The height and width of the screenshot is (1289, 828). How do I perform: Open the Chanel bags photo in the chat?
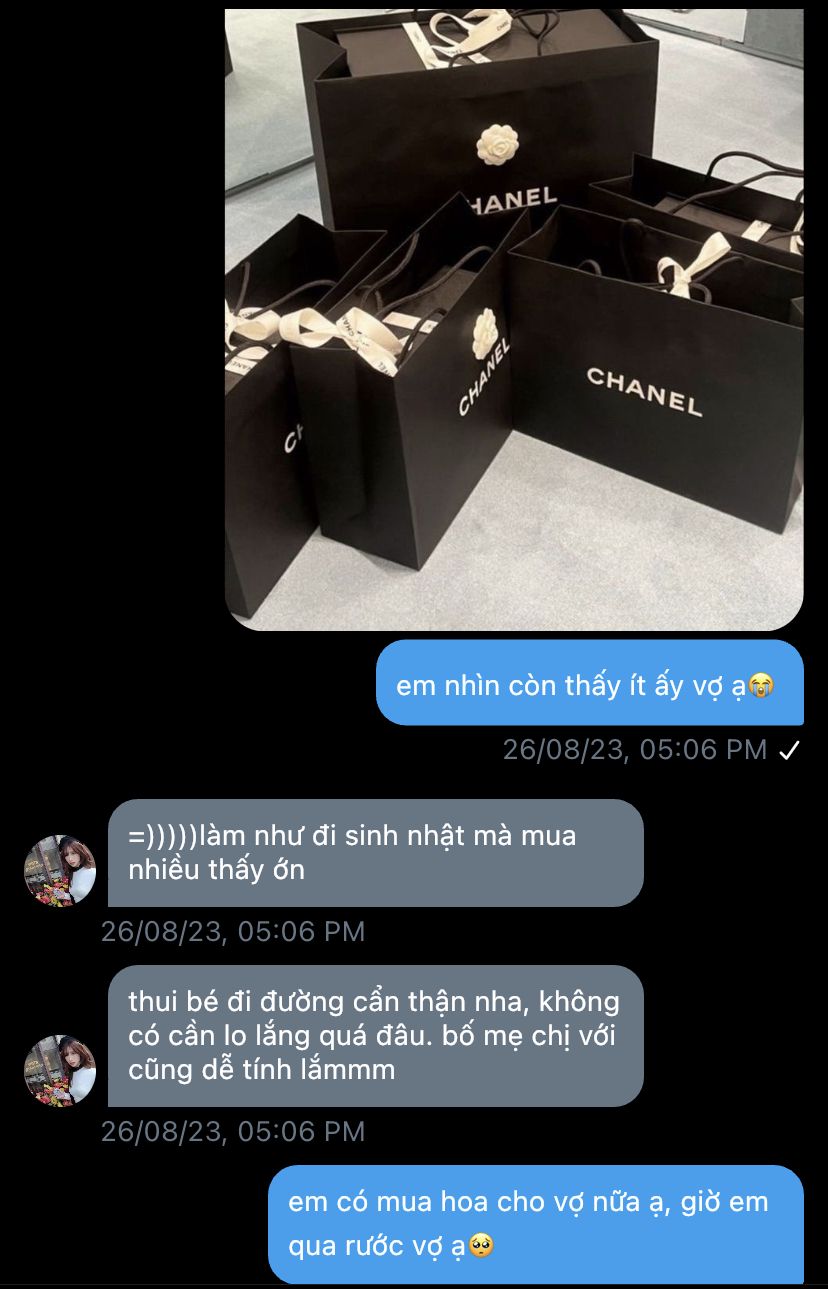[x=514, y=320]
